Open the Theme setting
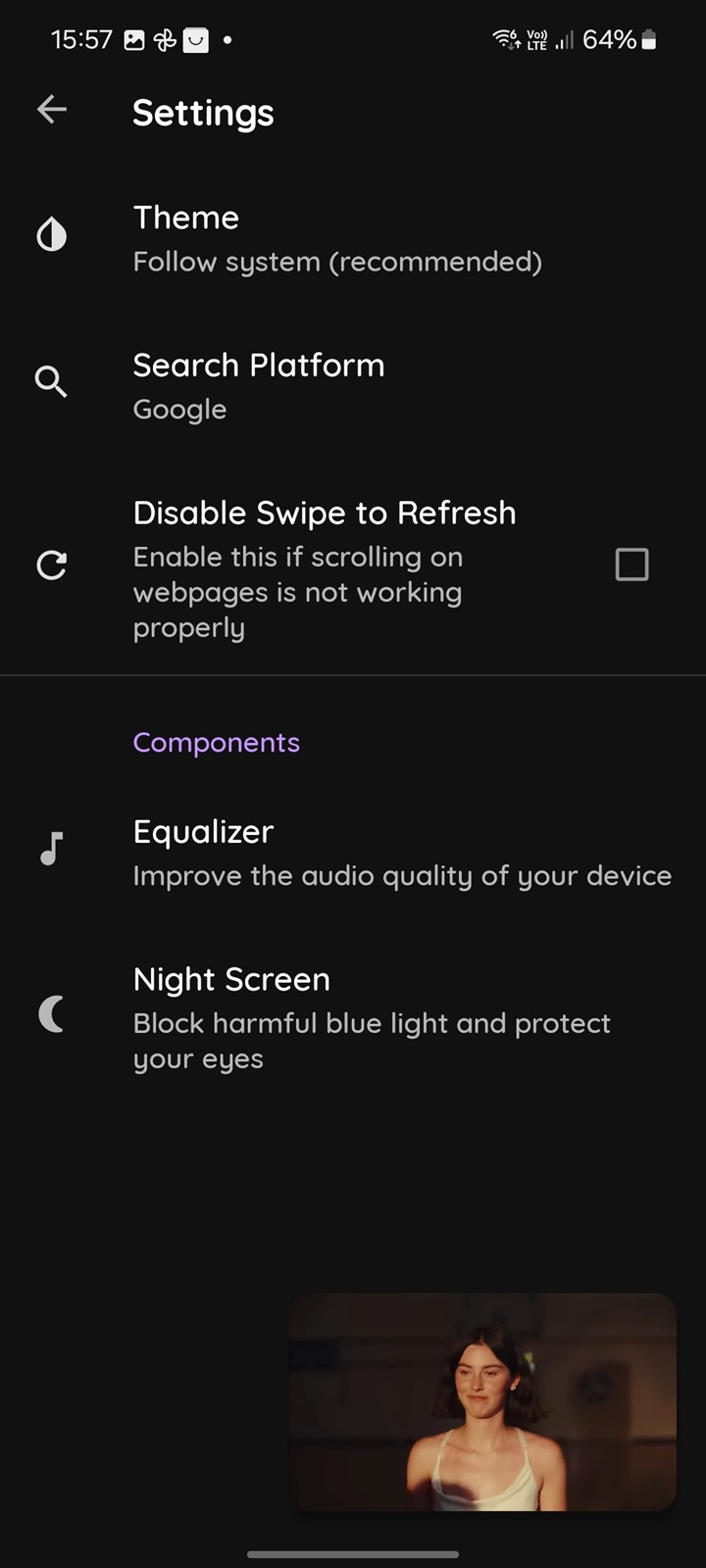The image size is (706, 1568). (353, 238)
